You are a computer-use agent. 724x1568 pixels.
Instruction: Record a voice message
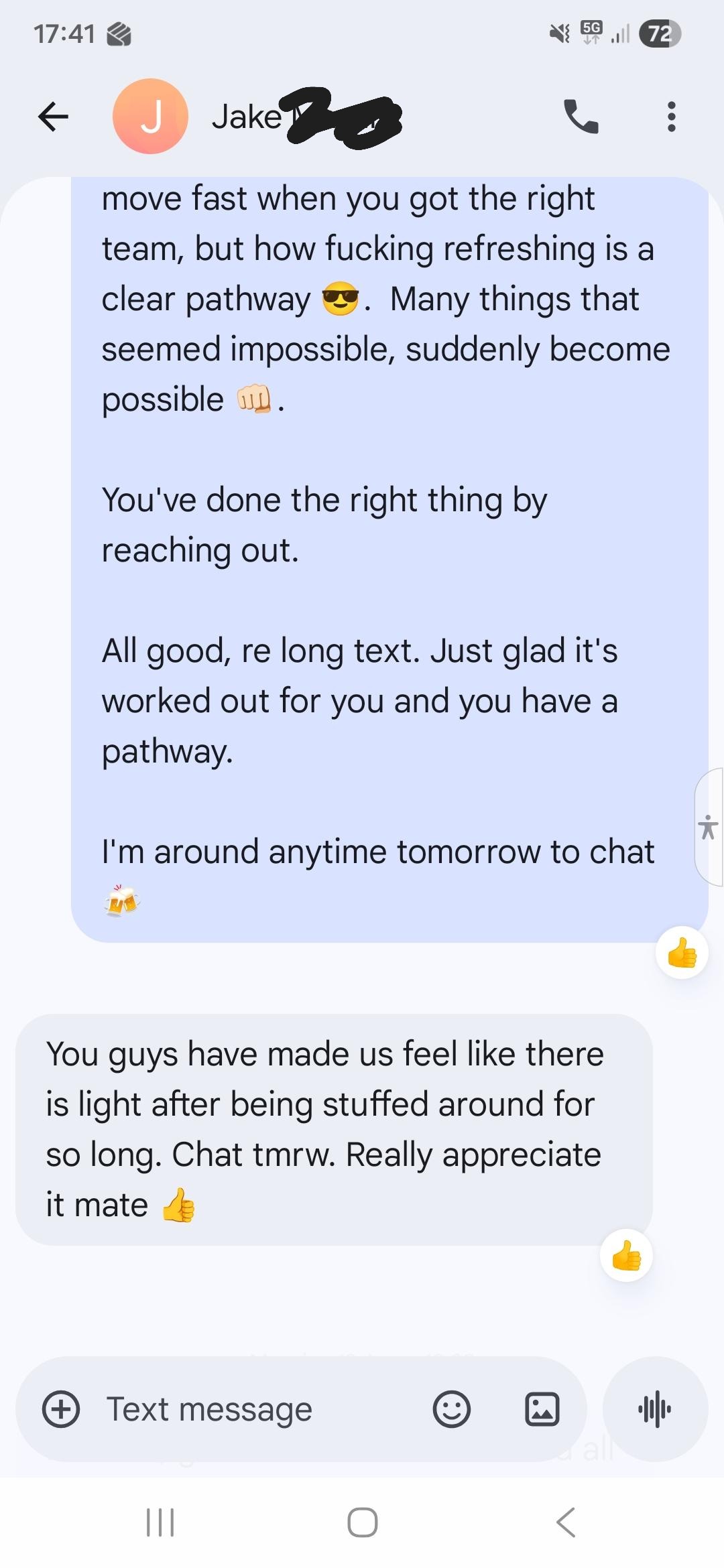coord(655,1409)
